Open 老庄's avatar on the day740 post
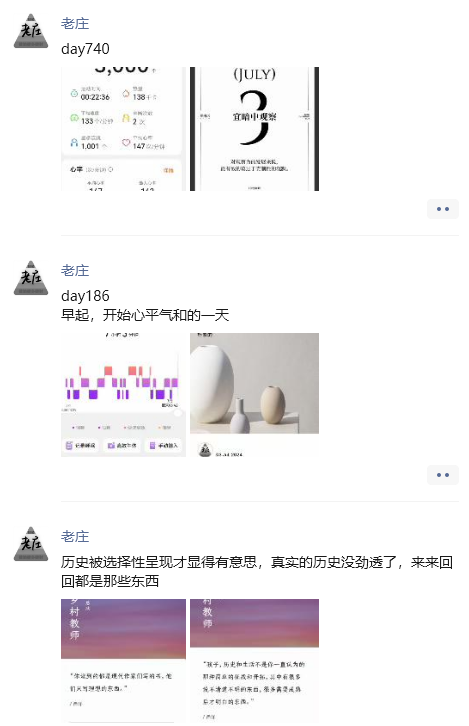The width and height of the screenshot is (469, 726). point(31,31)
